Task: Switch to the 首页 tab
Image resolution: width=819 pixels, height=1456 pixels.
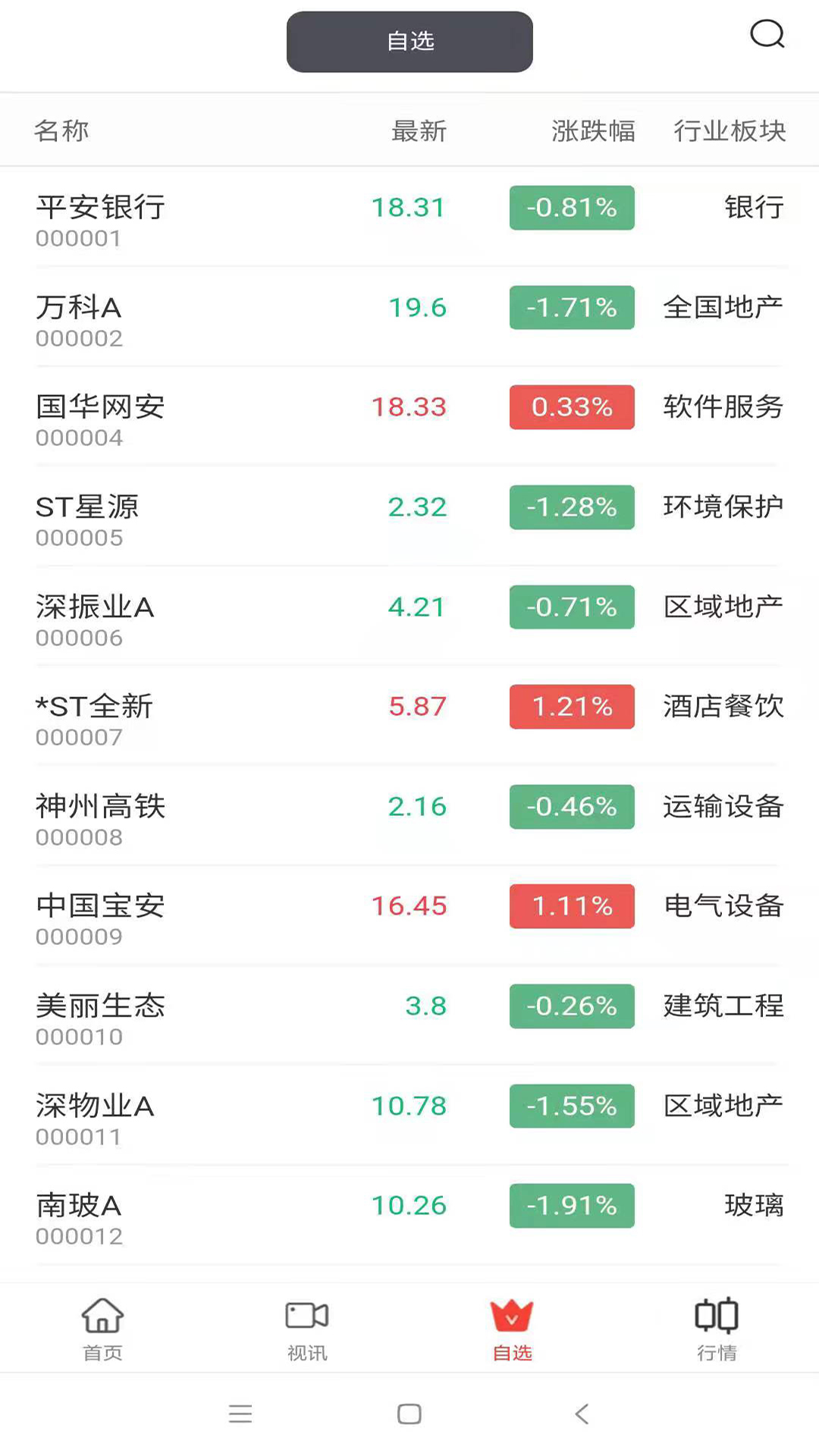Action: tap(102, 1329)
